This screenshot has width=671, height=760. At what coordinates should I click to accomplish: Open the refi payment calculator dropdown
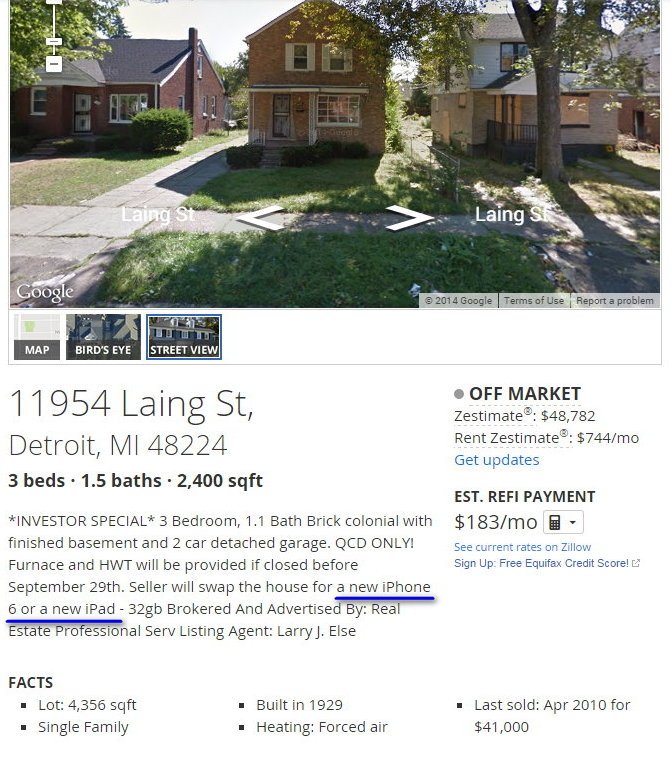(x=563, y=522)
